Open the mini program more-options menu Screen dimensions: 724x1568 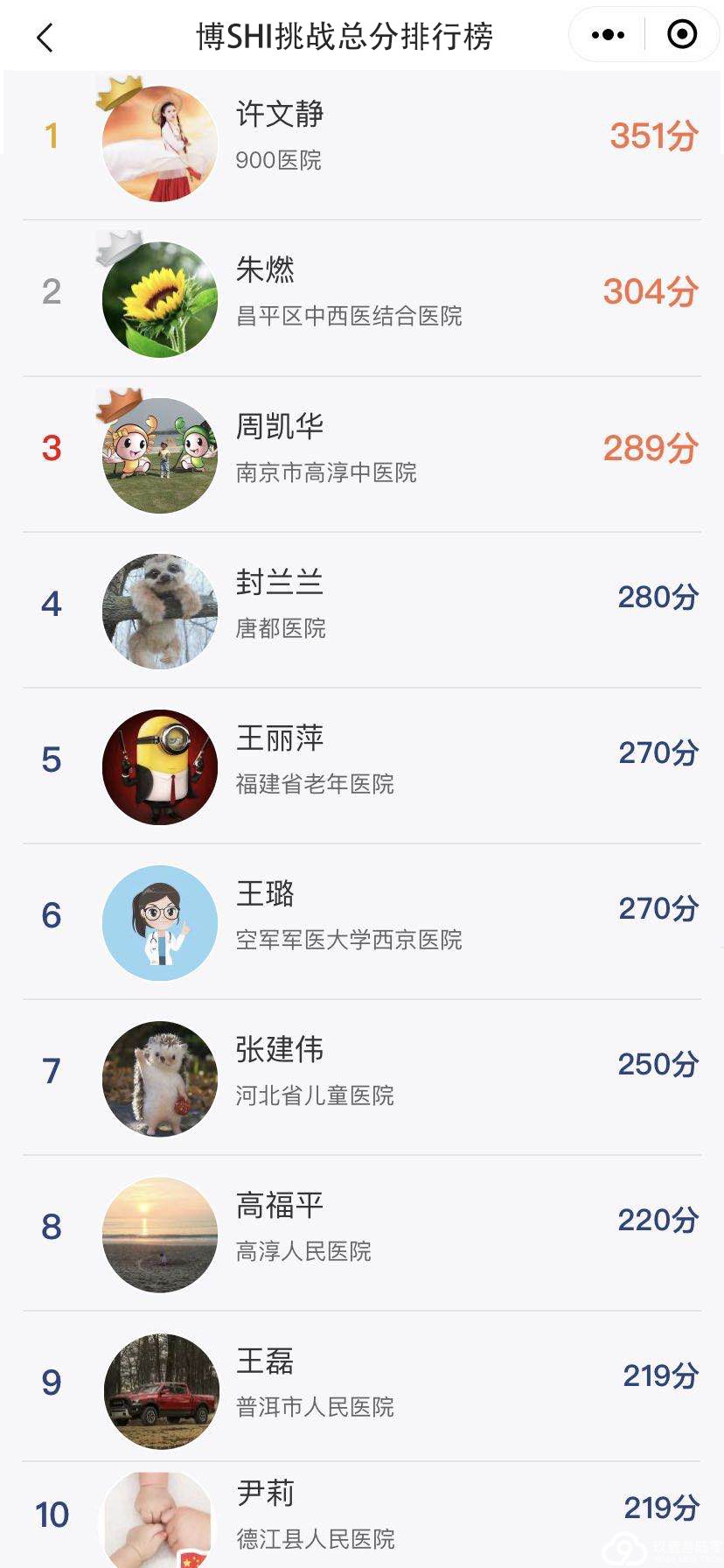[x=609, y=35]
